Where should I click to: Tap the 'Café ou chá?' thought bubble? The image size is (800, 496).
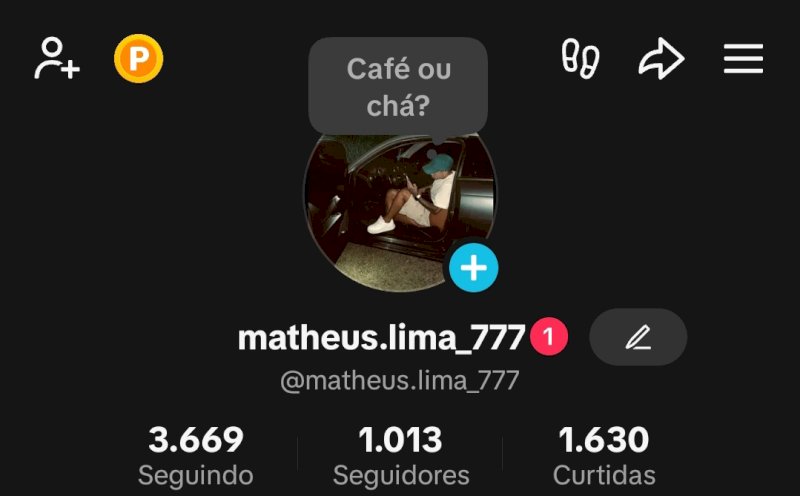398,86
